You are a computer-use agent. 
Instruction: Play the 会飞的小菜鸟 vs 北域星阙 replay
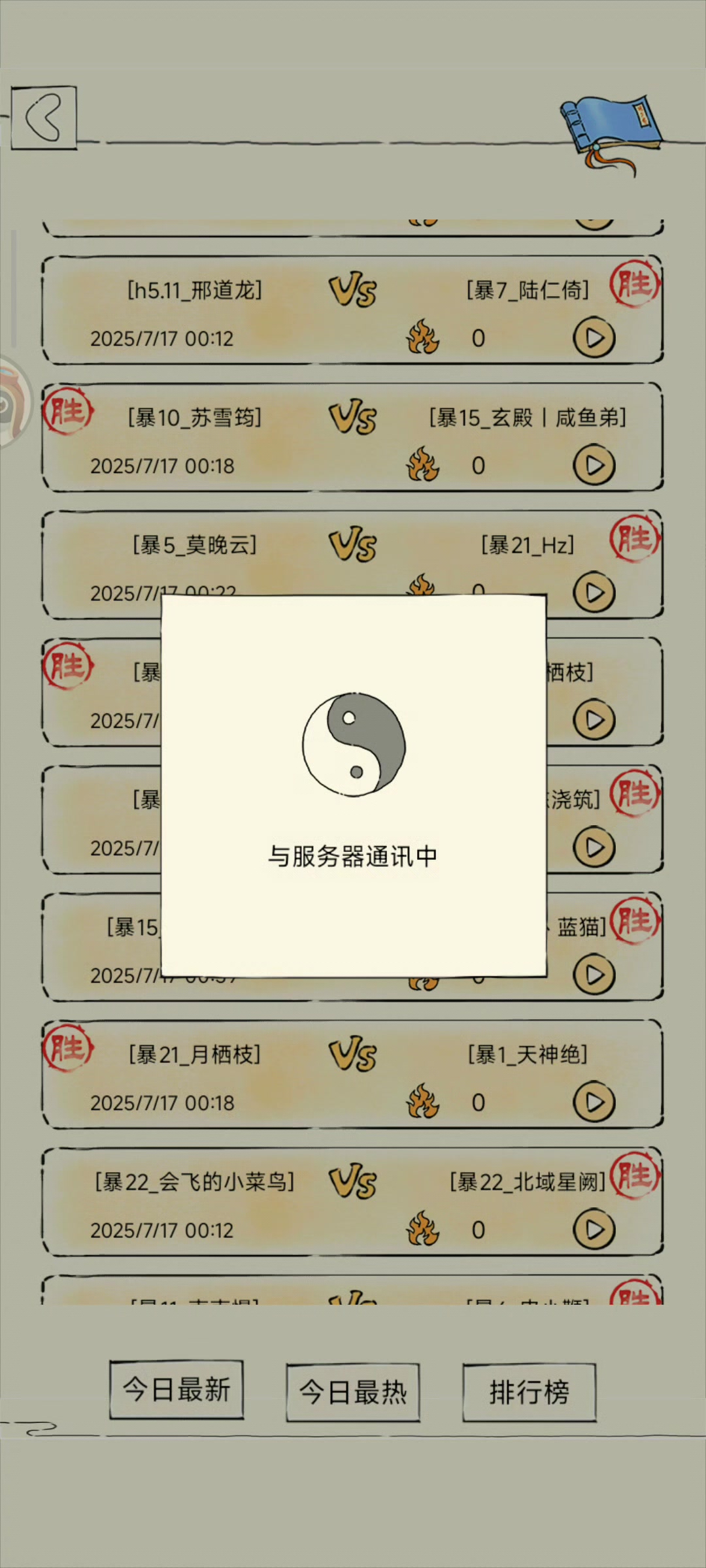tap(594, 1230)
